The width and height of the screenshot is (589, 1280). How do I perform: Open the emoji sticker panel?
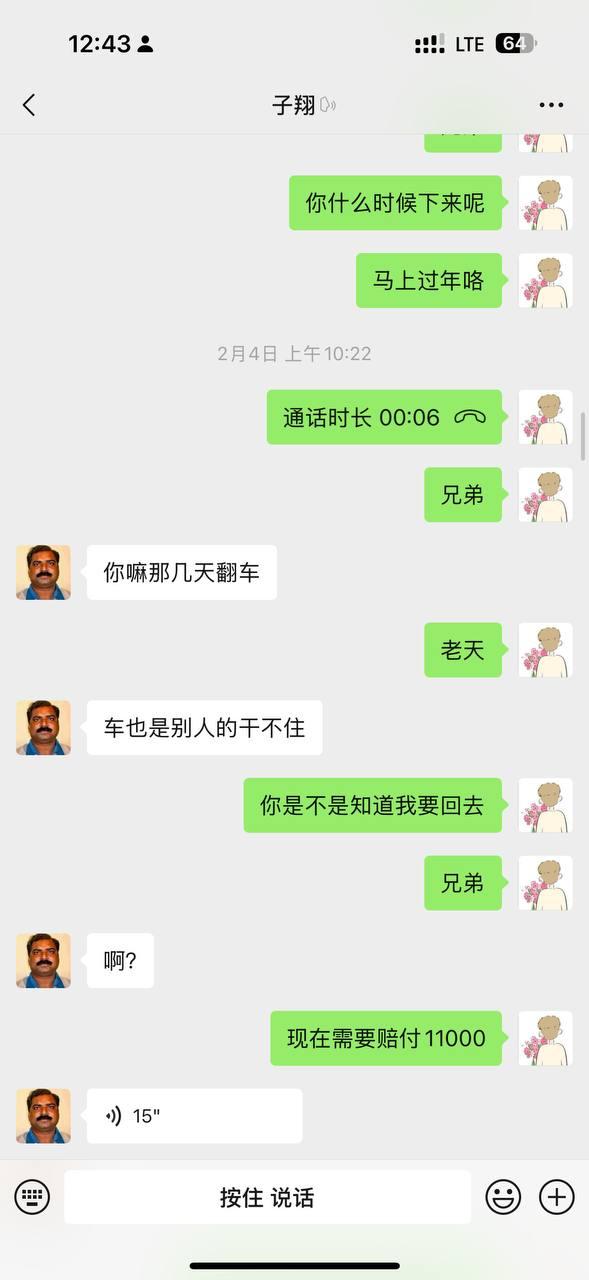[503, 1197]
